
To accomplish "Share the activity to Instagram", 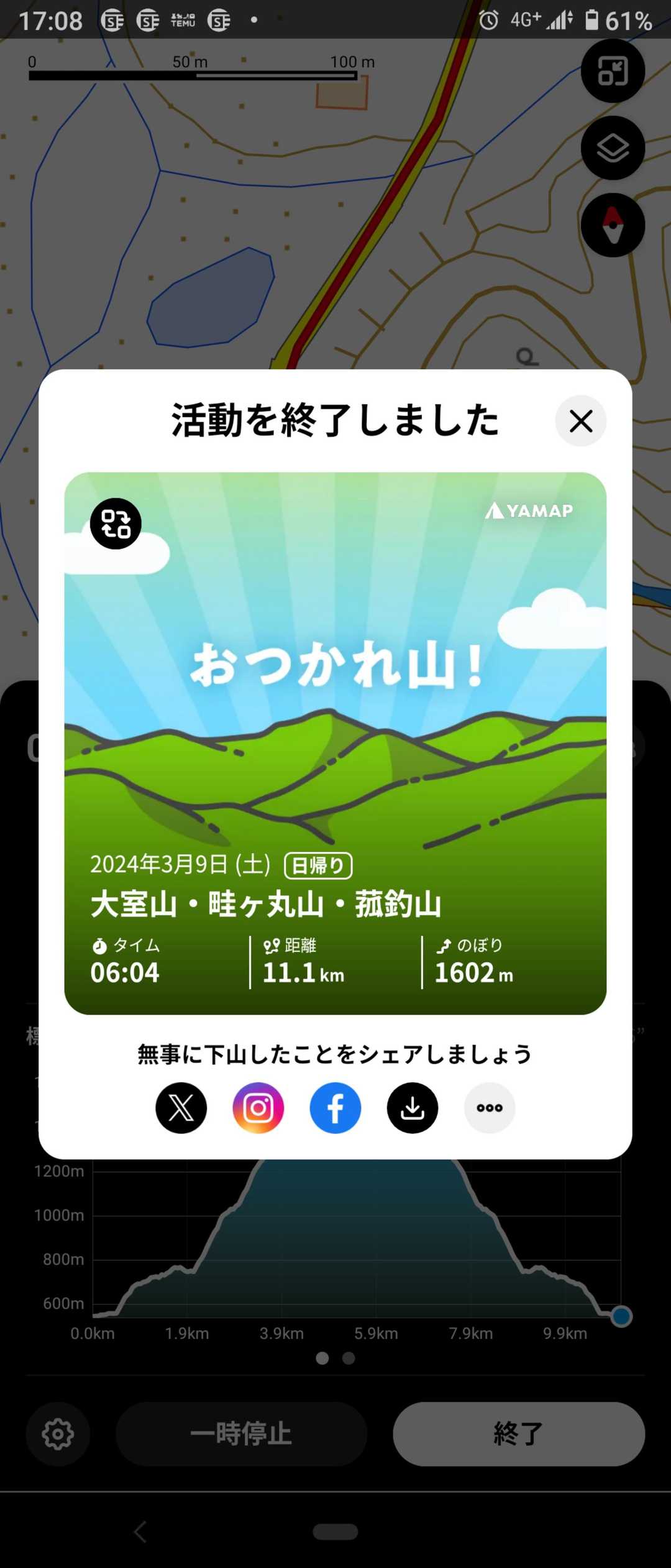I will point(258,1107).
